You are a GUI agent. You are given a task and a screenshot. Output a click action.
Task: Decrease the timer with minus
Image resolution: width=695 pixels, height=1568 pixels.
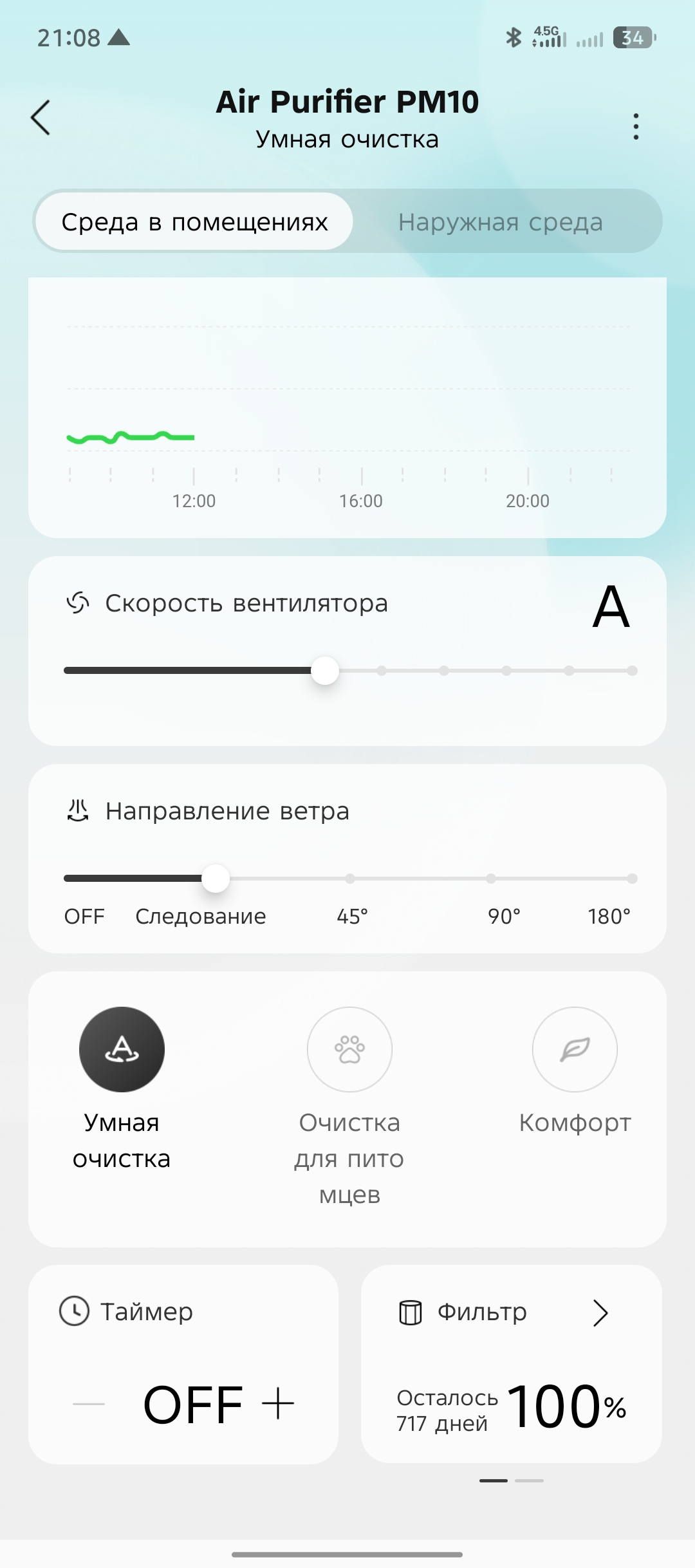[x=89, y=1404]
